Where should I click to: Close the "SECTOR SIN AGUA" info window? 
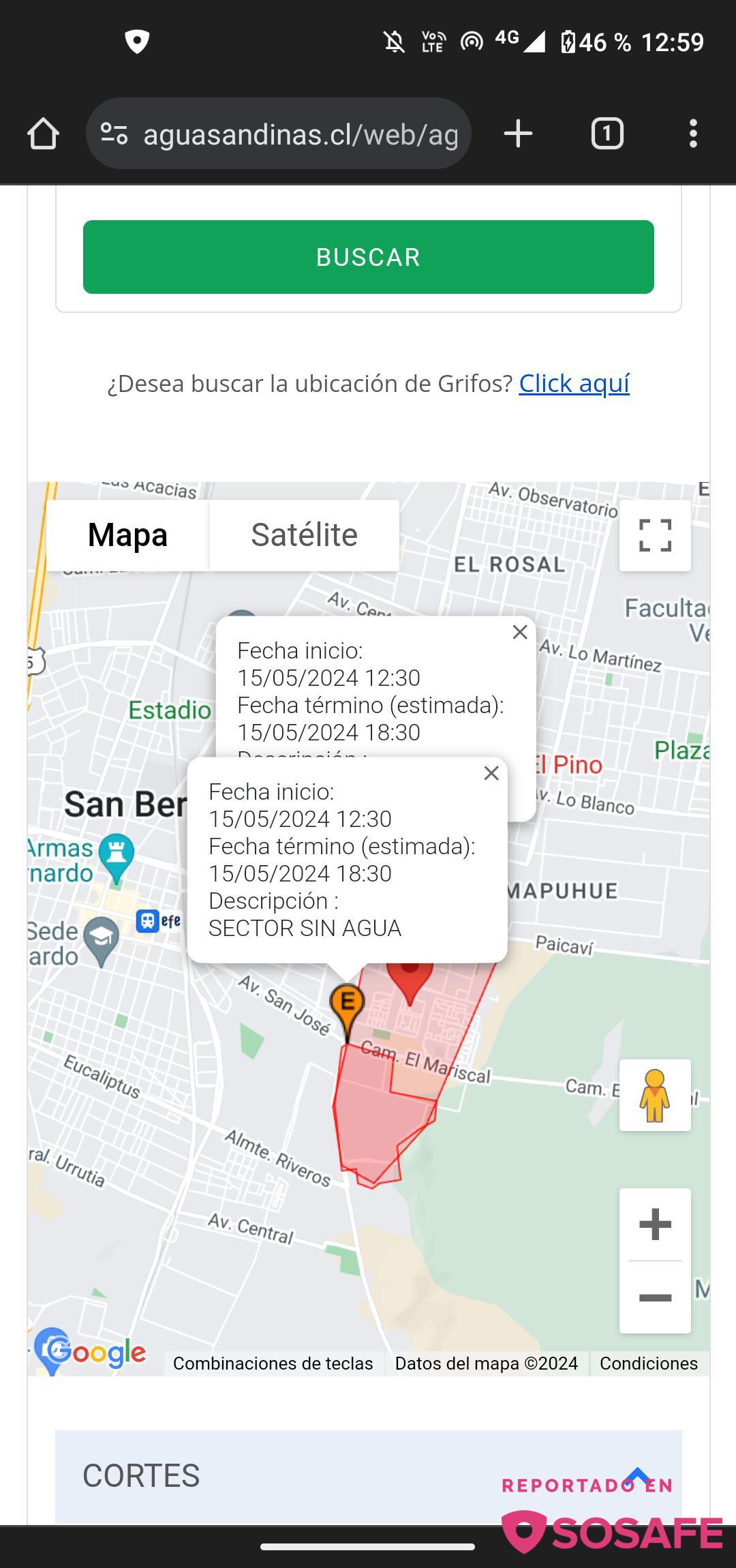(491, 774)
